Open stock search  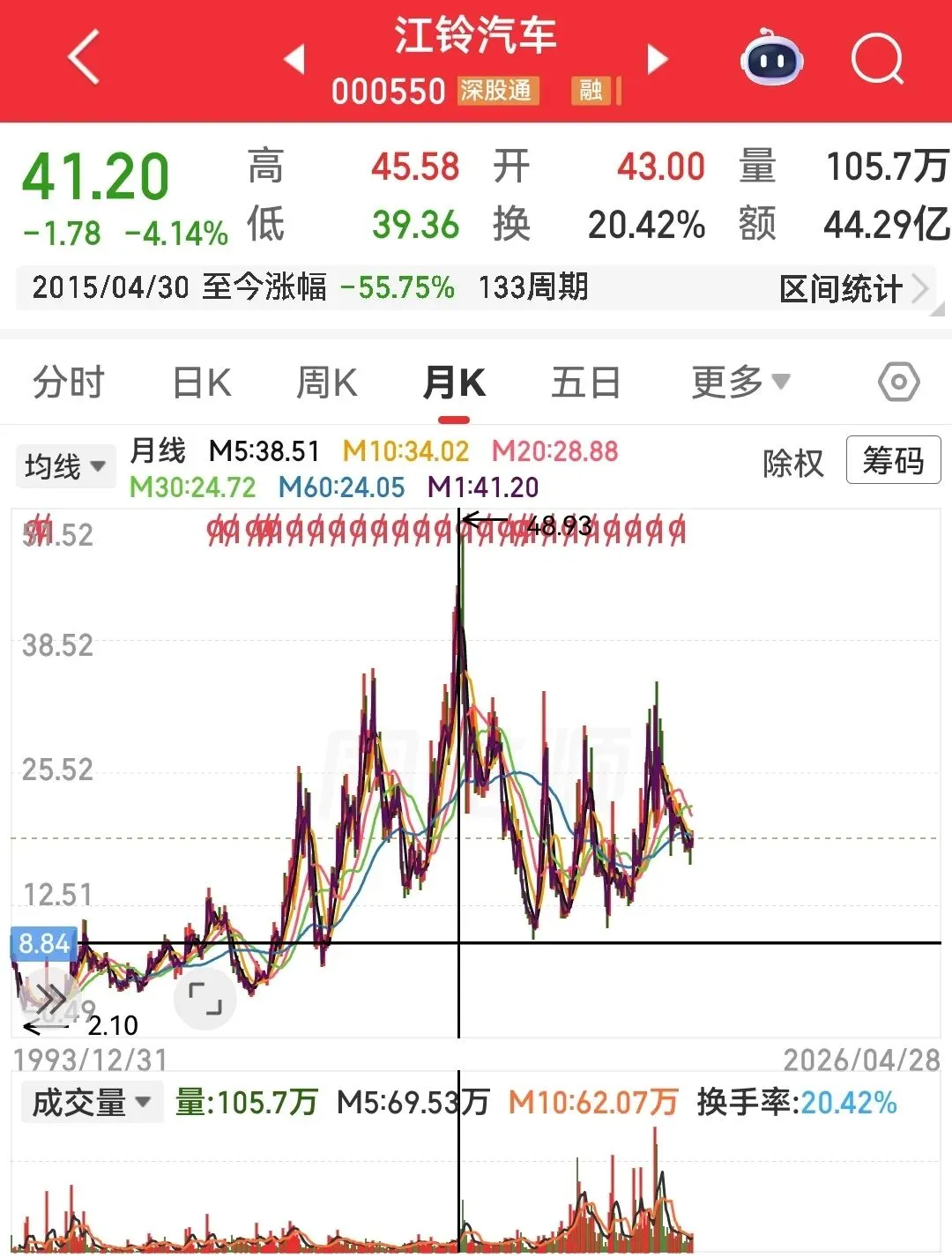click(877, 58)
